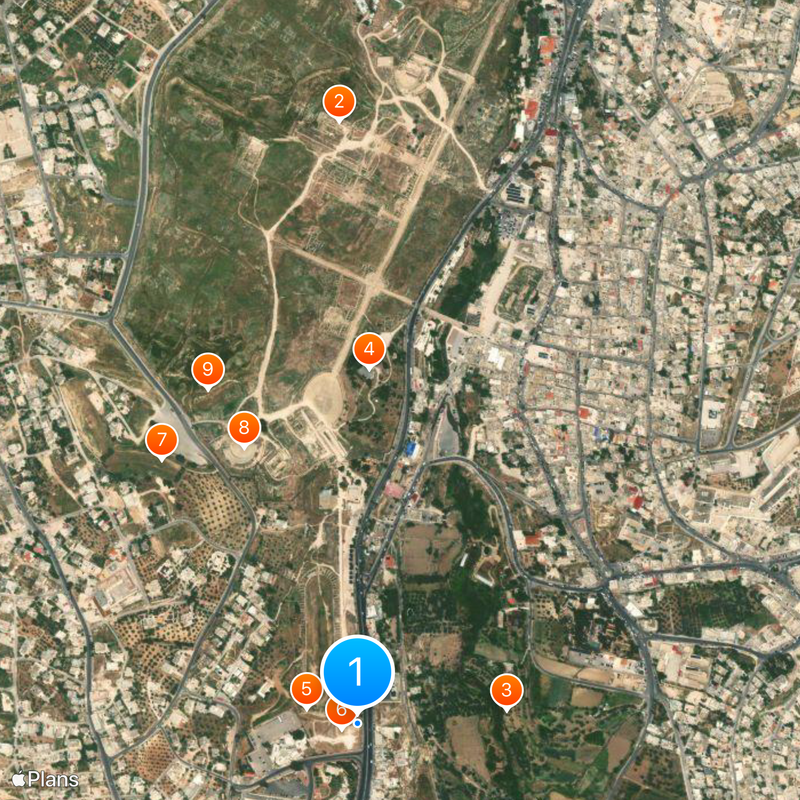Open map marker number 7
800x800 pixels.
coord(162,440)
